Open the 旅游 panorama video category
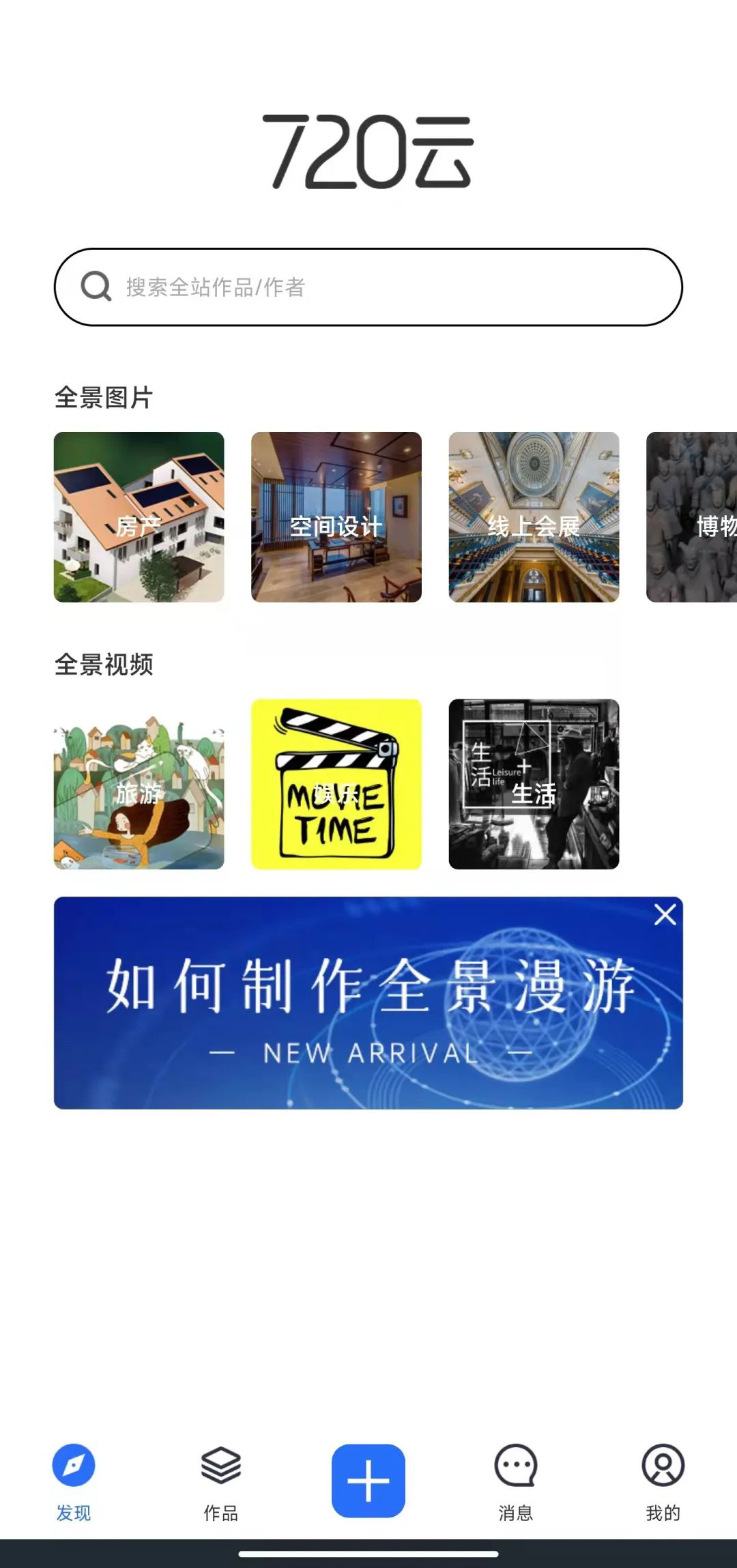 139,784
